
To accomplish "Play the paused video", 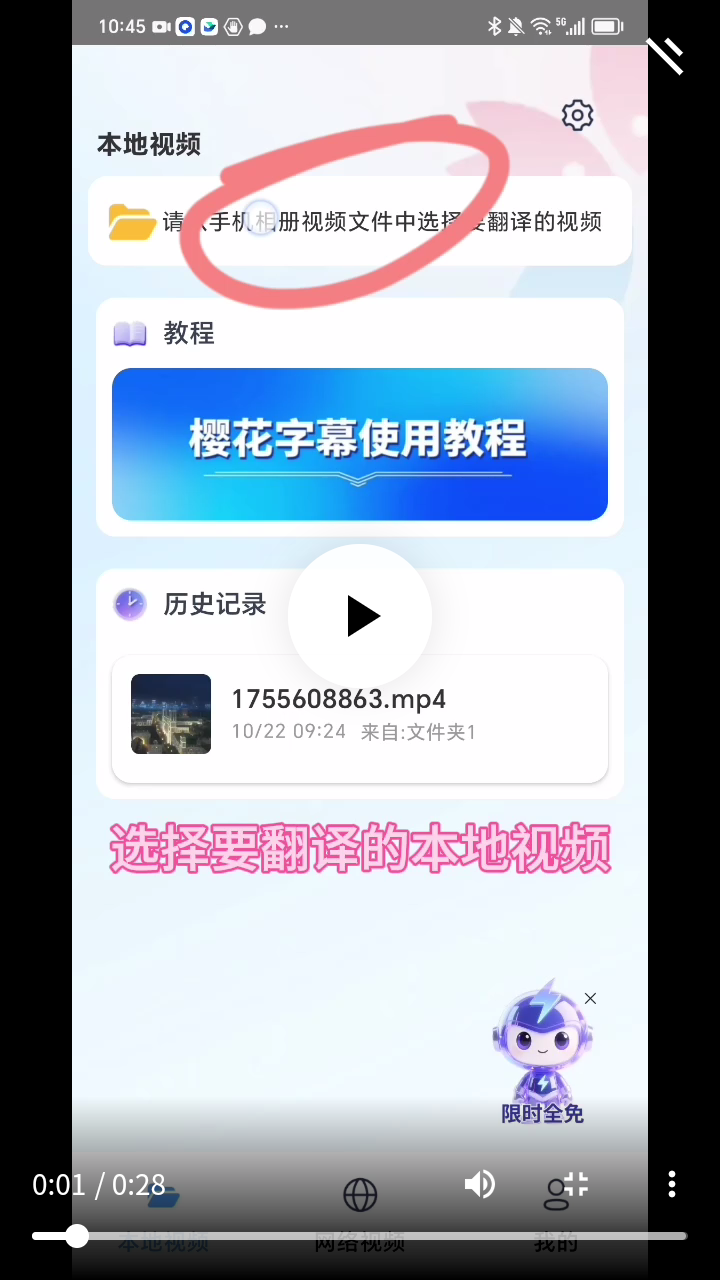I will coord(360,616).
